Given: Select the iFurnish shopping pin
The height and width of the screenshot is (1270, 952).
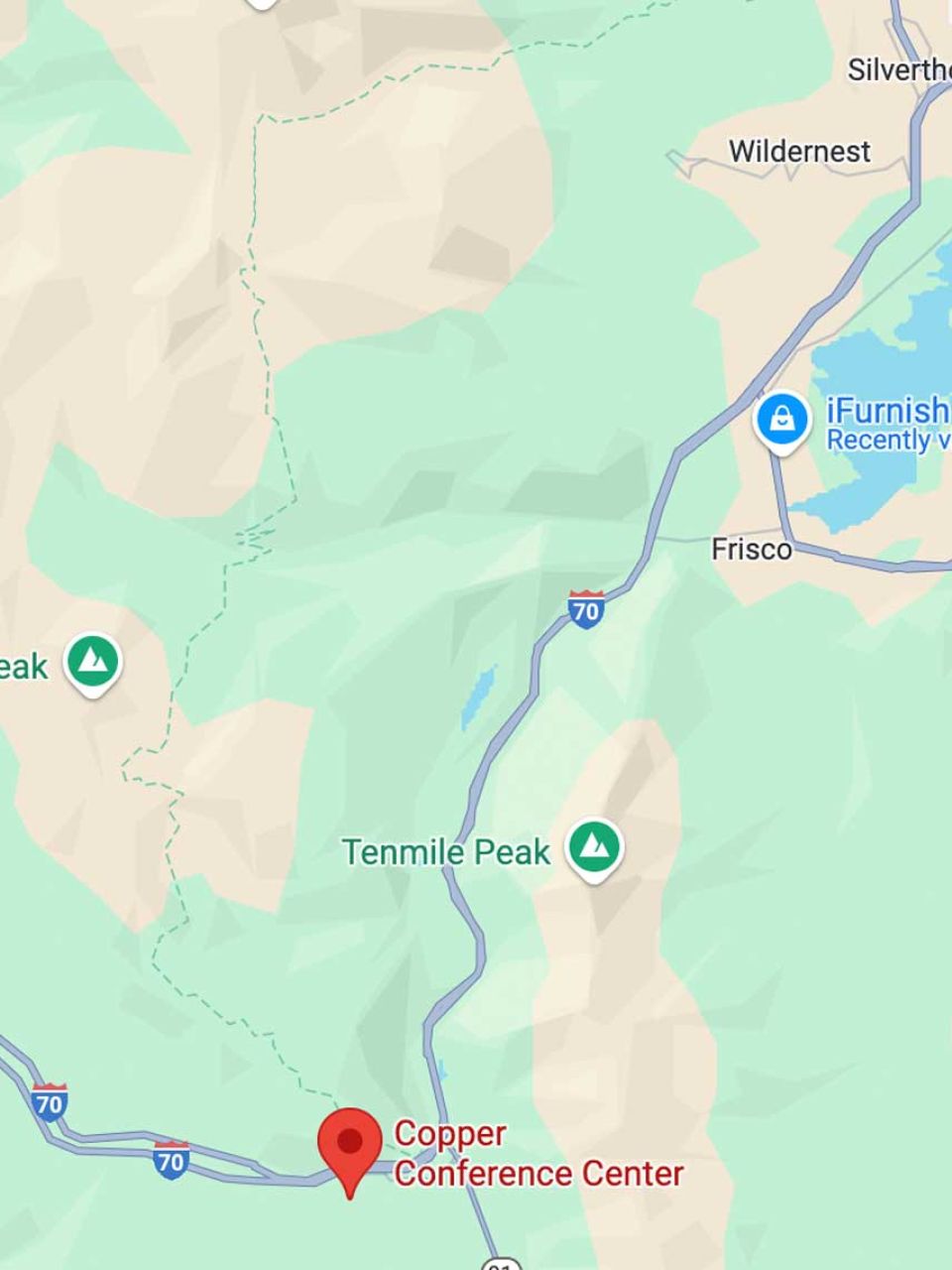Looking at the screenshot, I should point(783,421).
